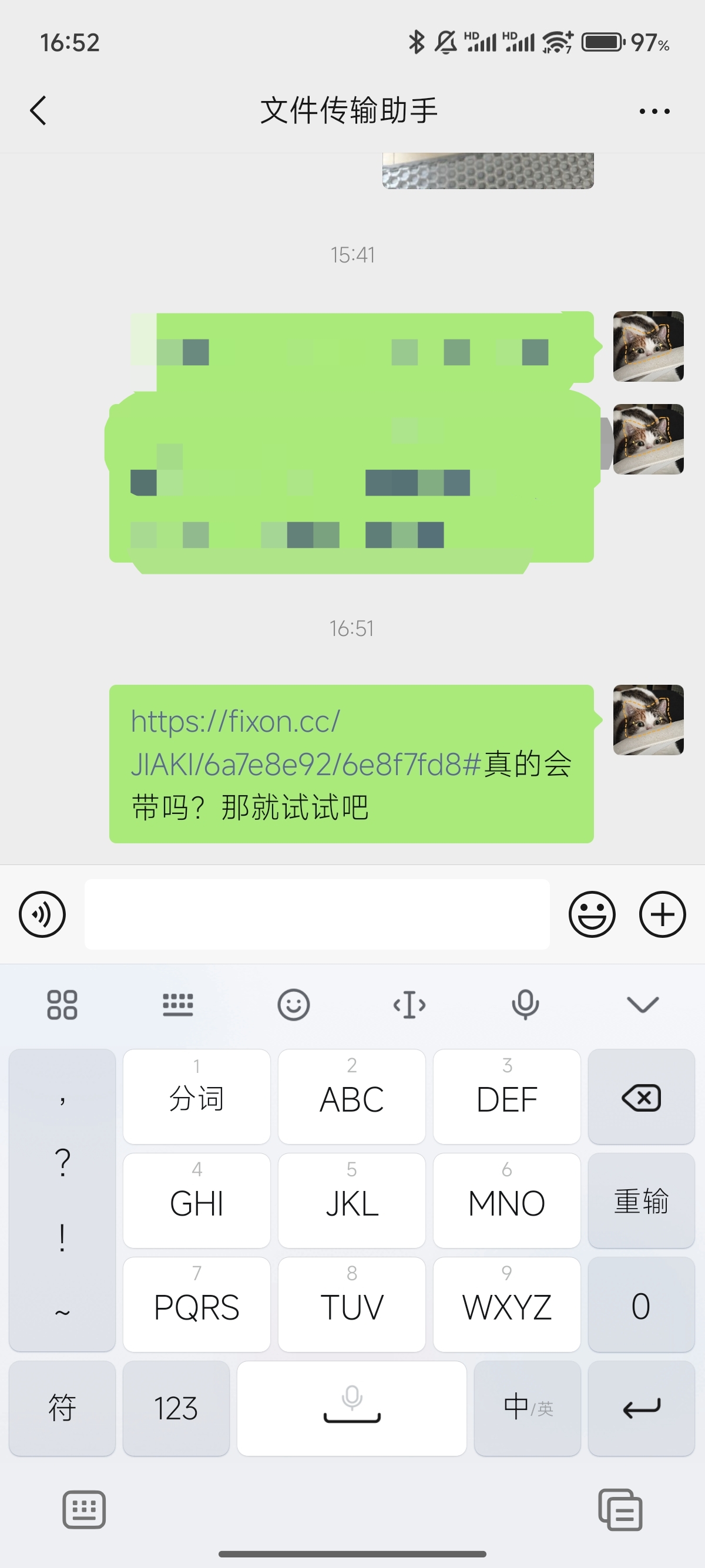This screenshot has height=1568, width=705.
Task: Open the keyboard emoji smiley
Action: coord(293,1004)
